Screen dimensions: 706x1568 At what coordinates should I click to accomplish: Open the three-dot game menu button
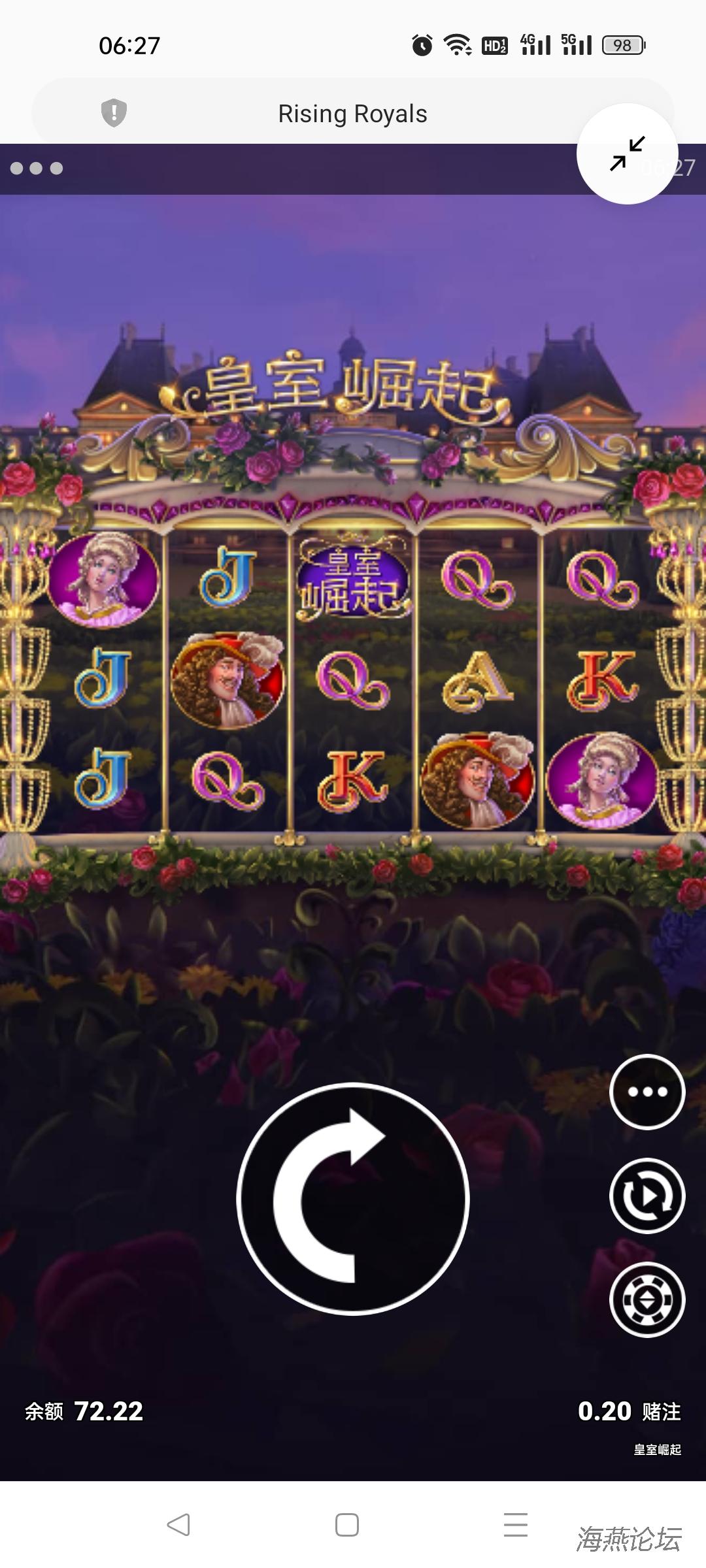647,1092
